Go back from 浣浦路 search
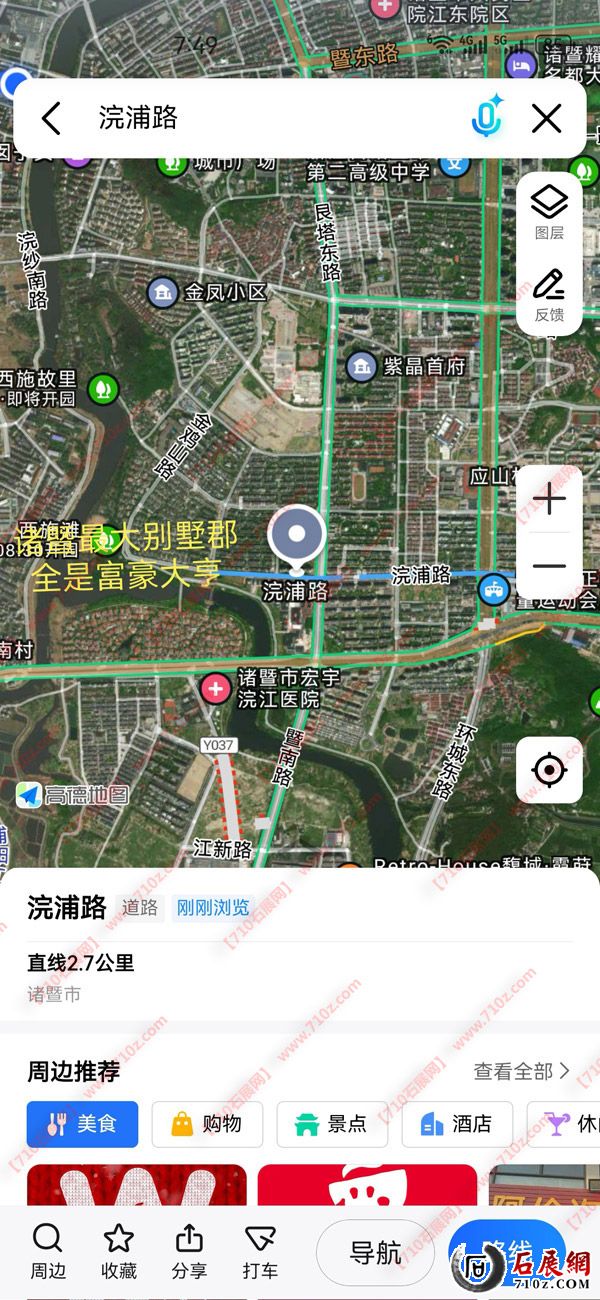This screenshot has height=1300, width=600. [52, 119]
